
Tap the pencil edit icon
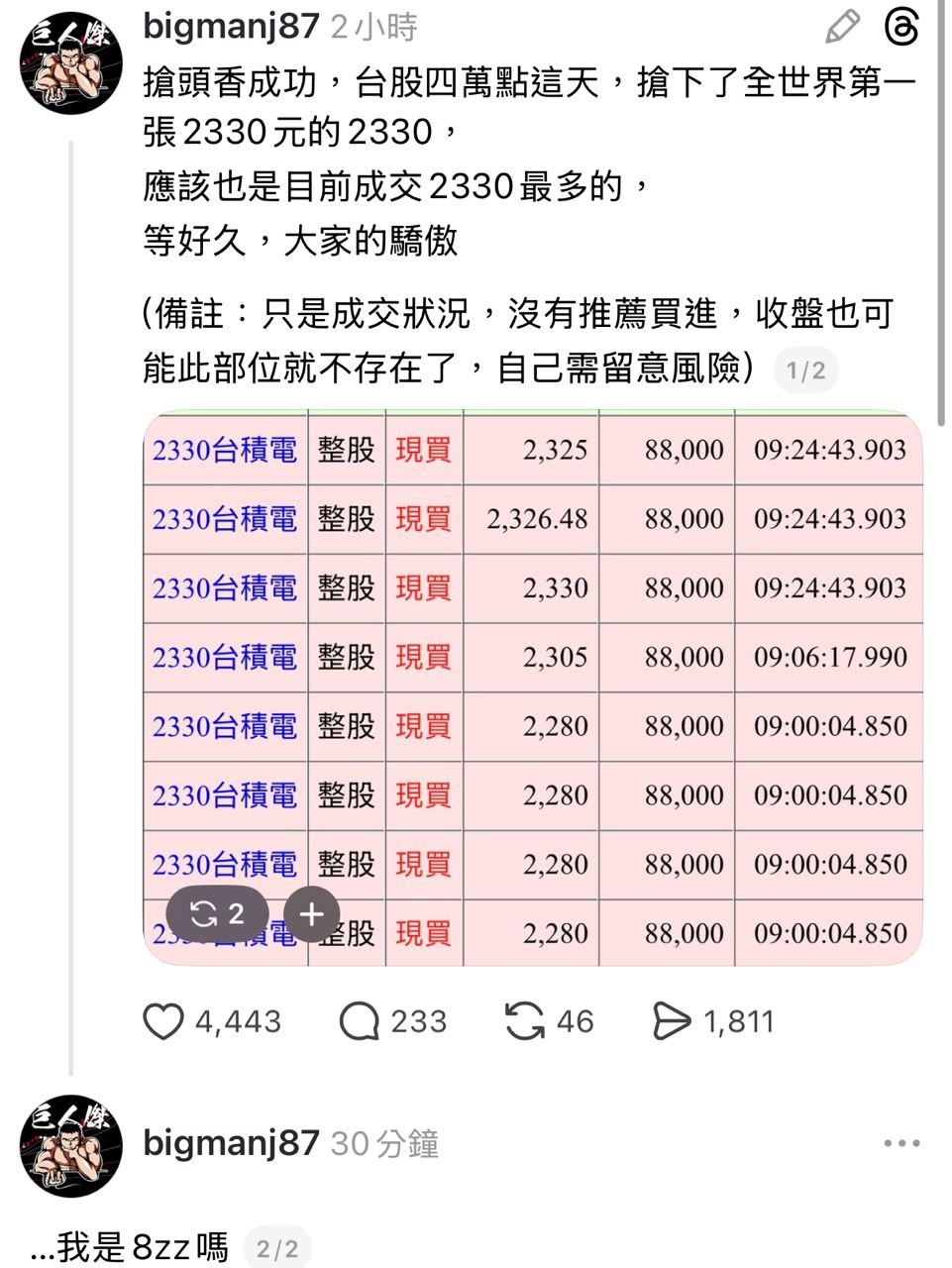[x=842, y=27]
